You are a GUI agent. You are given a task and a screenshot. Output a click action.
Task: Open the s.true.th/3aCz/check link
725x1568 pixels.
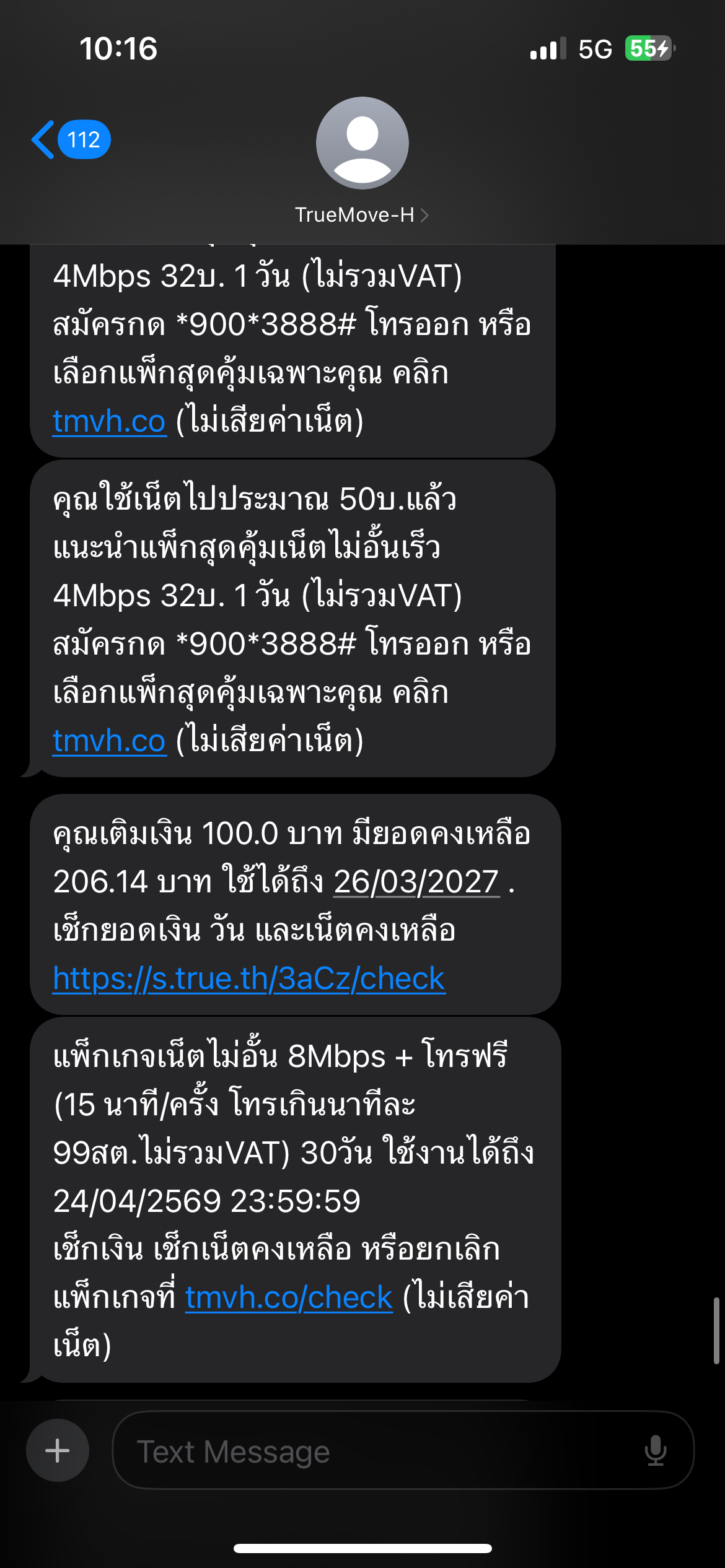[249, 978]
